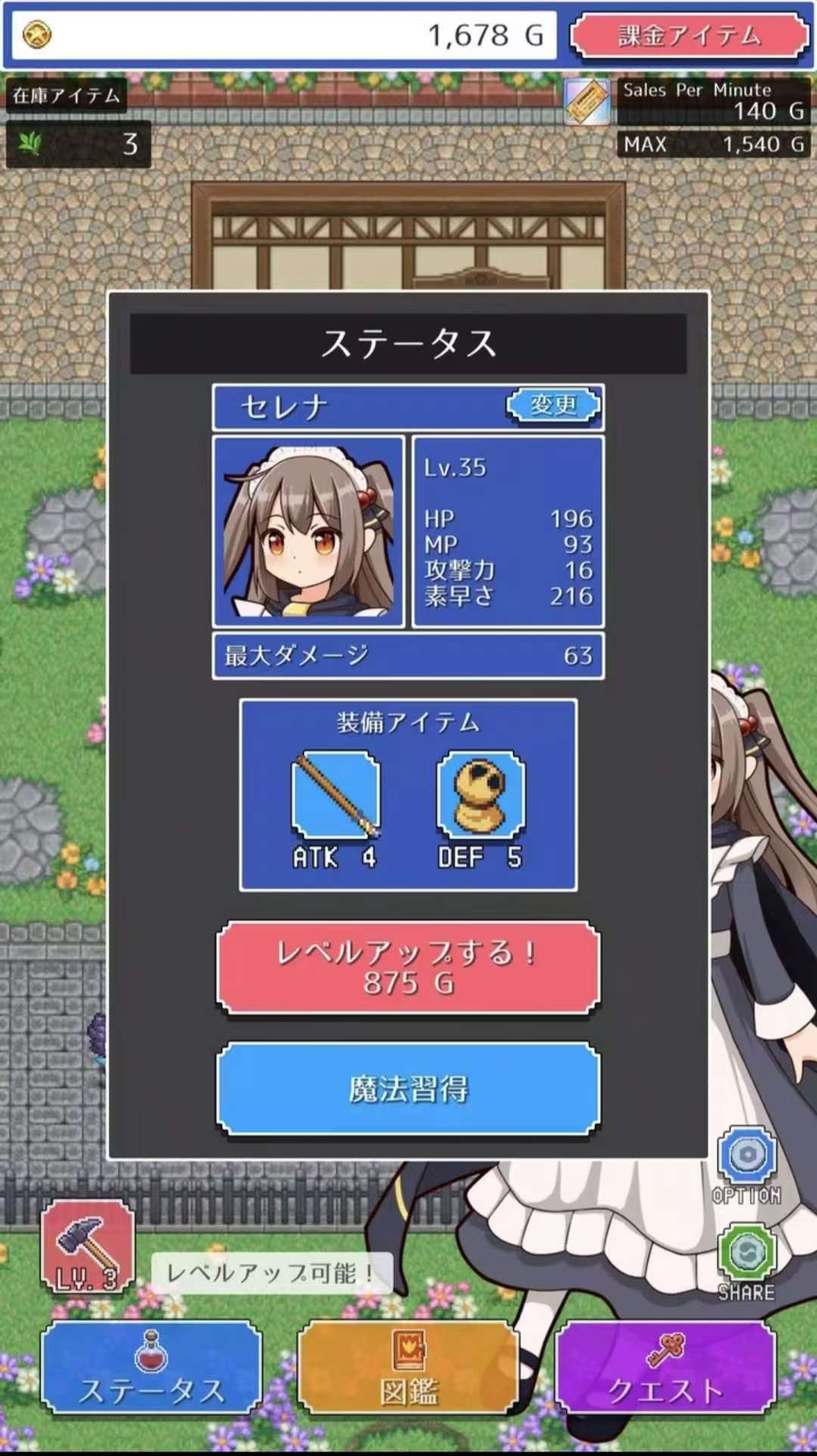Image resolution: width=817 pixels, height=1456 pixels.
Task: Go to the クエスト quest tab
Action: click(666, 1368)
